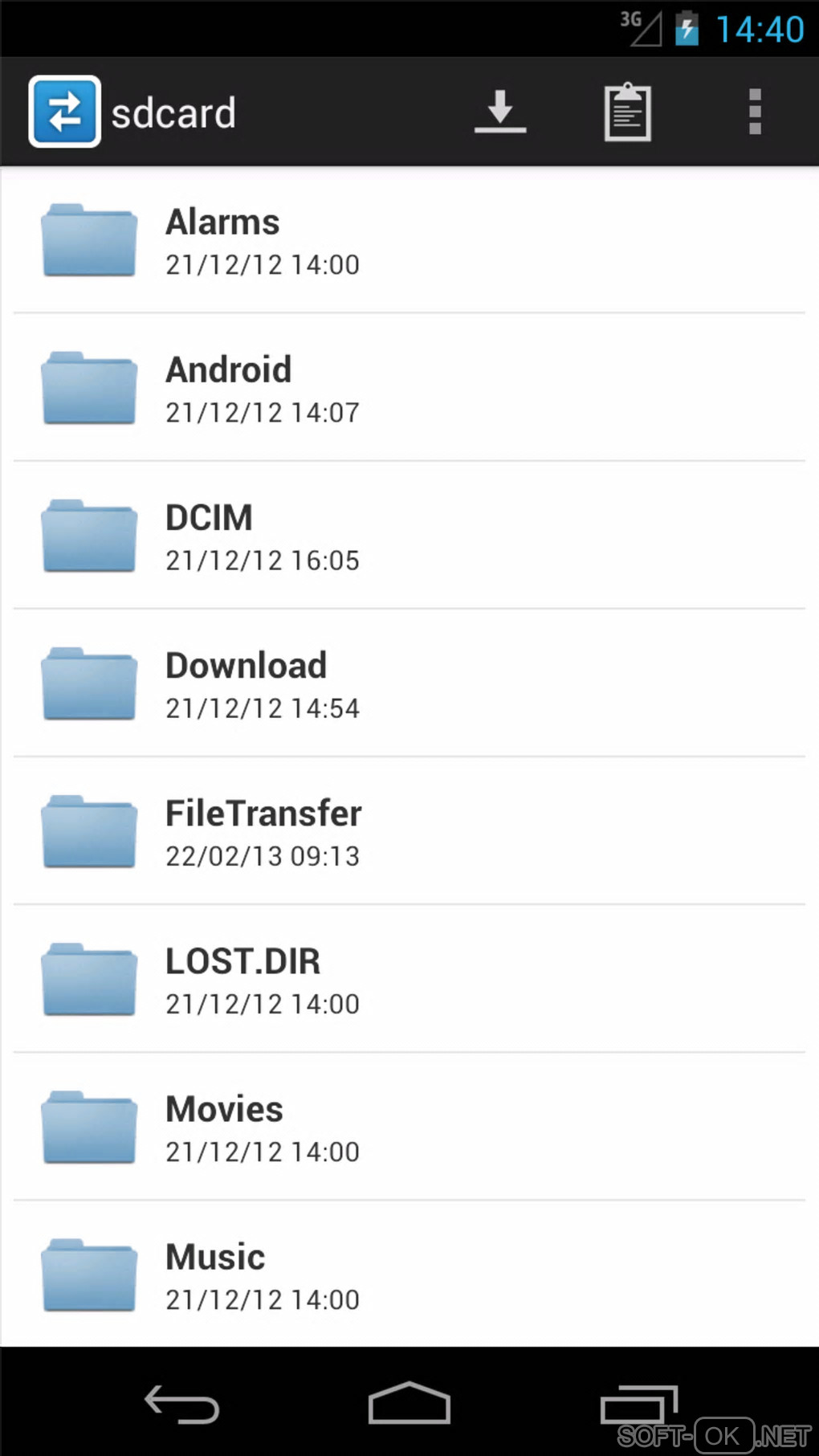819x1456 pixels.
Task: Open the clipboard paste icon
Action: pyautogui.click(x=627, y=112)
